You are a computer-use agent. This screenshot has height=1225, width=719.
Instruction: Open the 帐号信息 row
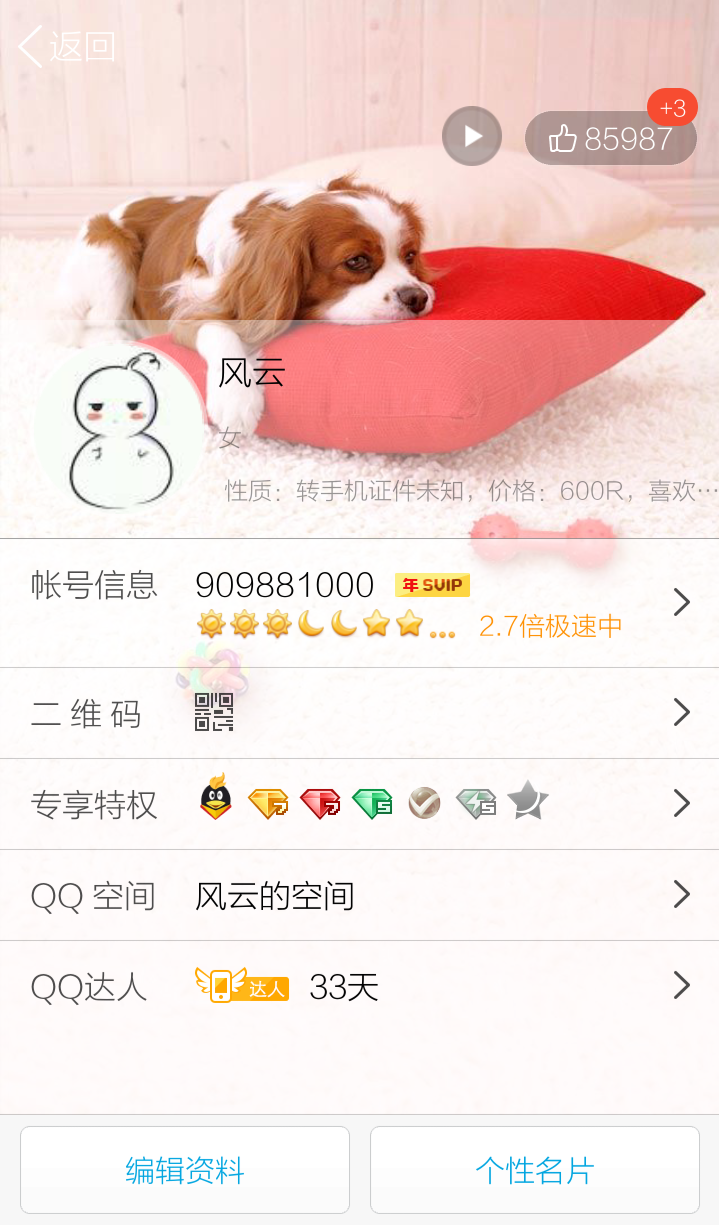[359, 603]
